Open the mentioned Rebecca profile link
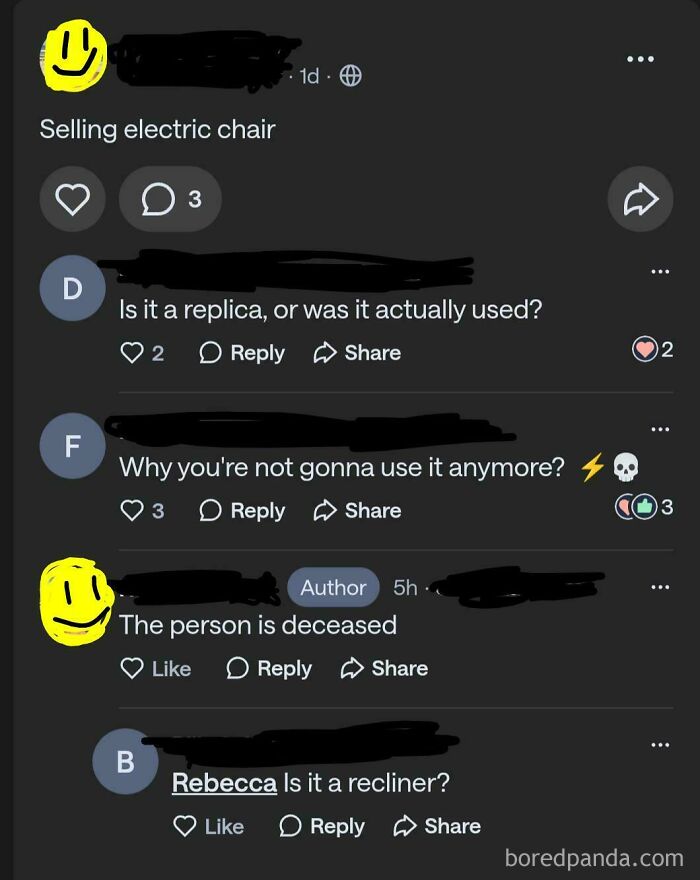 (x=224, y=783)
